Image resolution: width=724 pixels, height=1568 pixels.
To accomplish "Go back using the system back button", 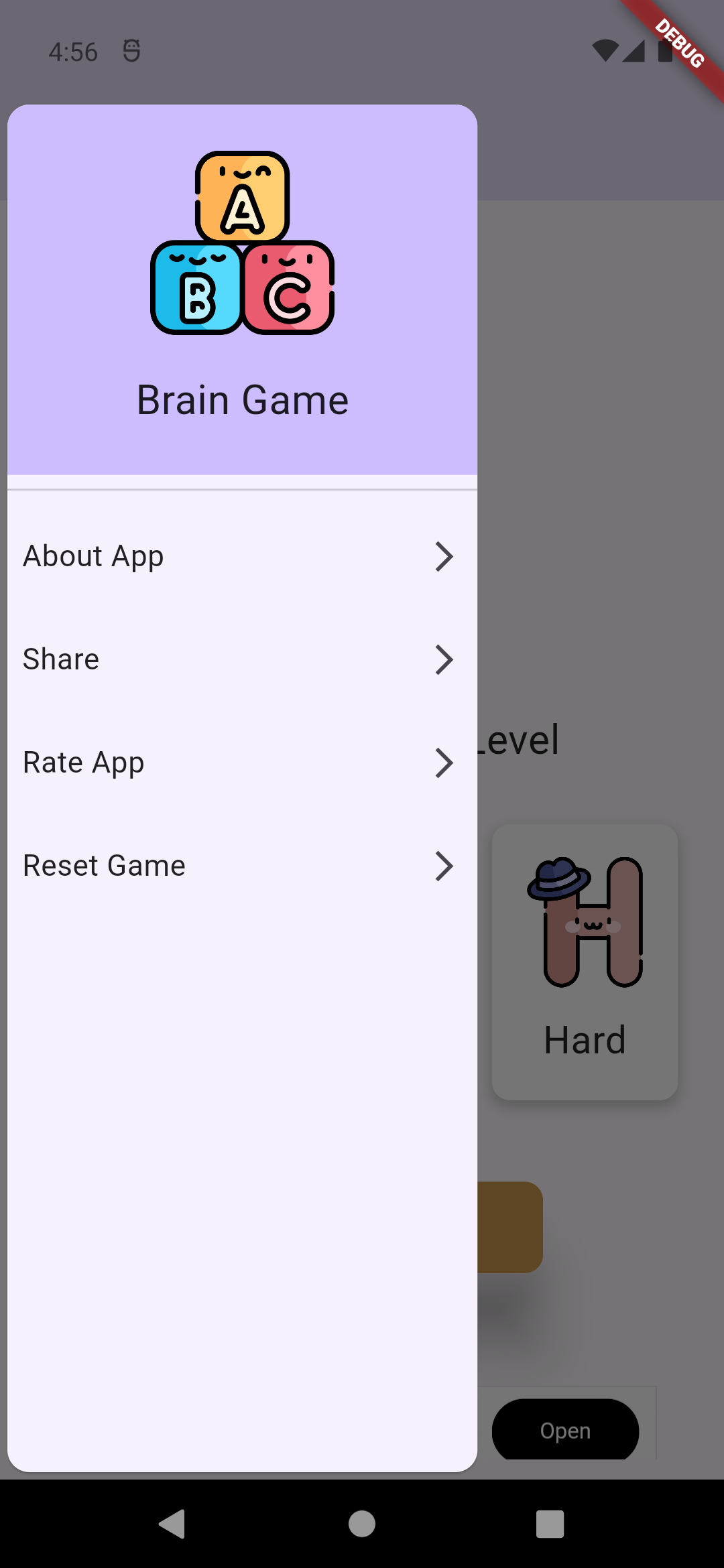I will click(x=173, y=1524).
